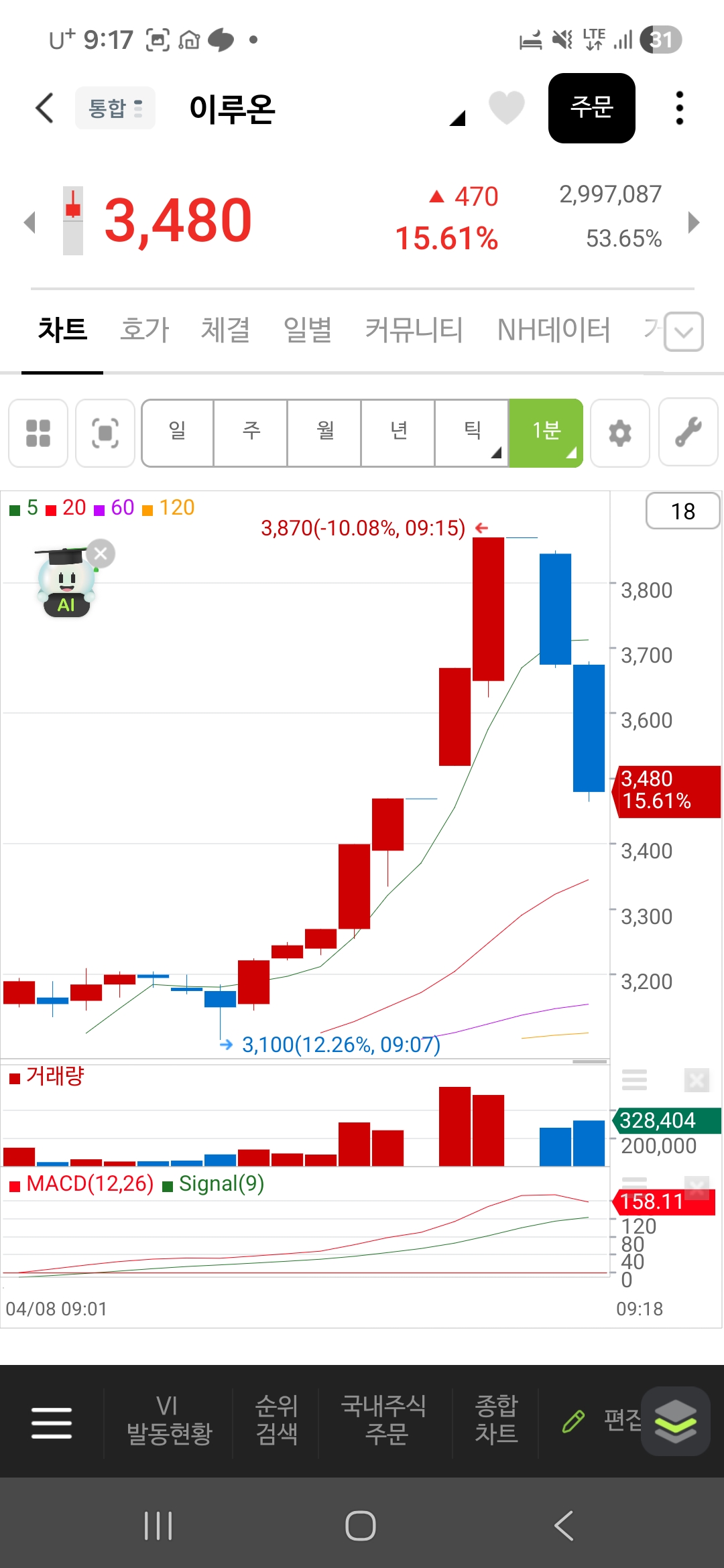Open chart settings gear
This screenshot has height=1568, width=724.
tap(620, 433)
